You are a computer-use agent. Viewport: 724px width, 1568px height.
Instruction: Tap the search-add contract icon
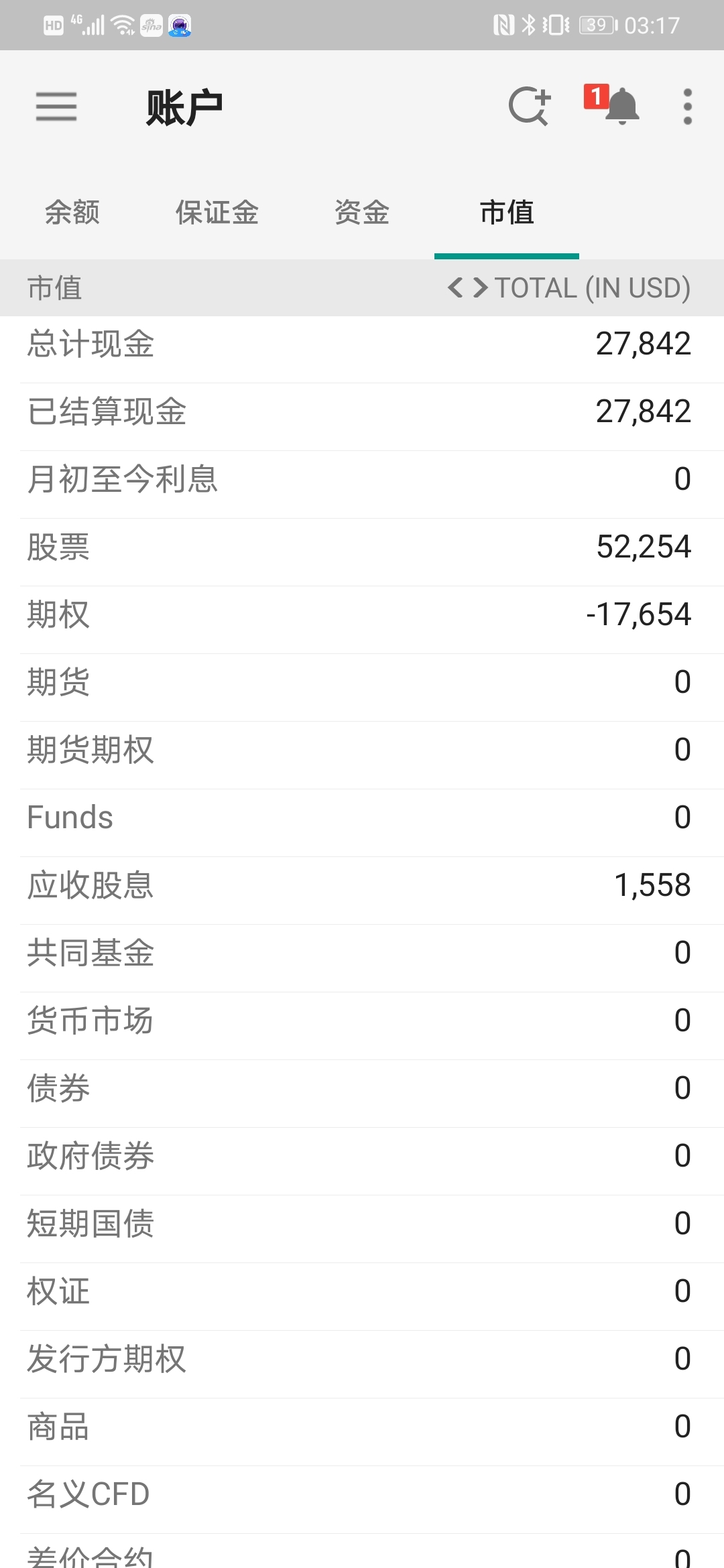click(x=529, y=106)
